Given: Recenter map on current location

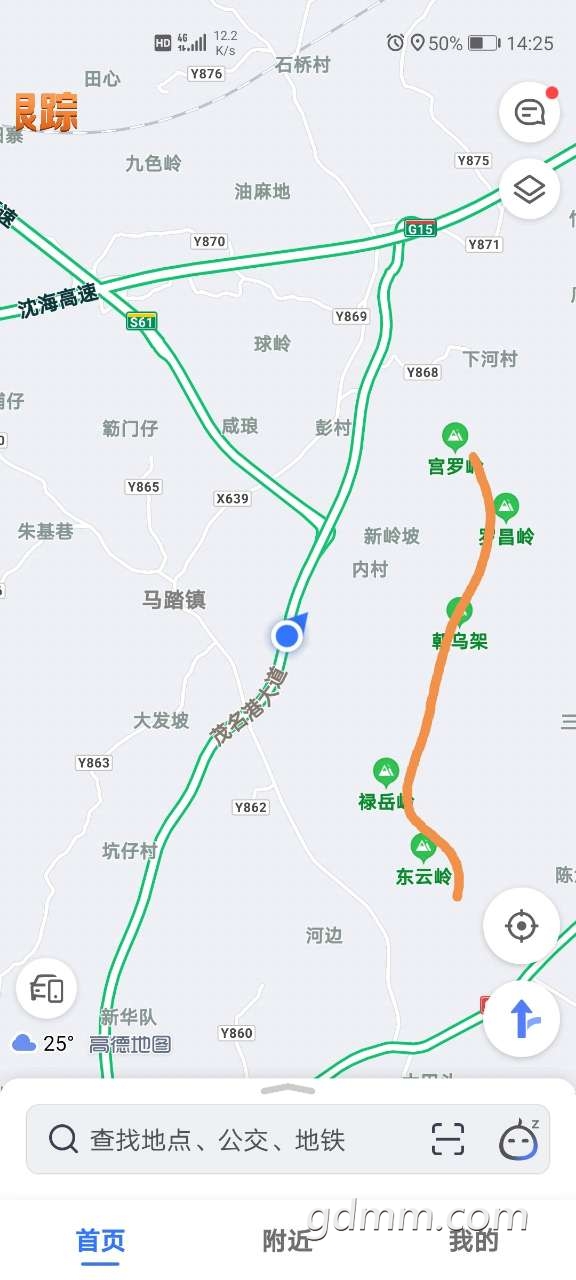Looking at the screenshot, I should 521,926.
